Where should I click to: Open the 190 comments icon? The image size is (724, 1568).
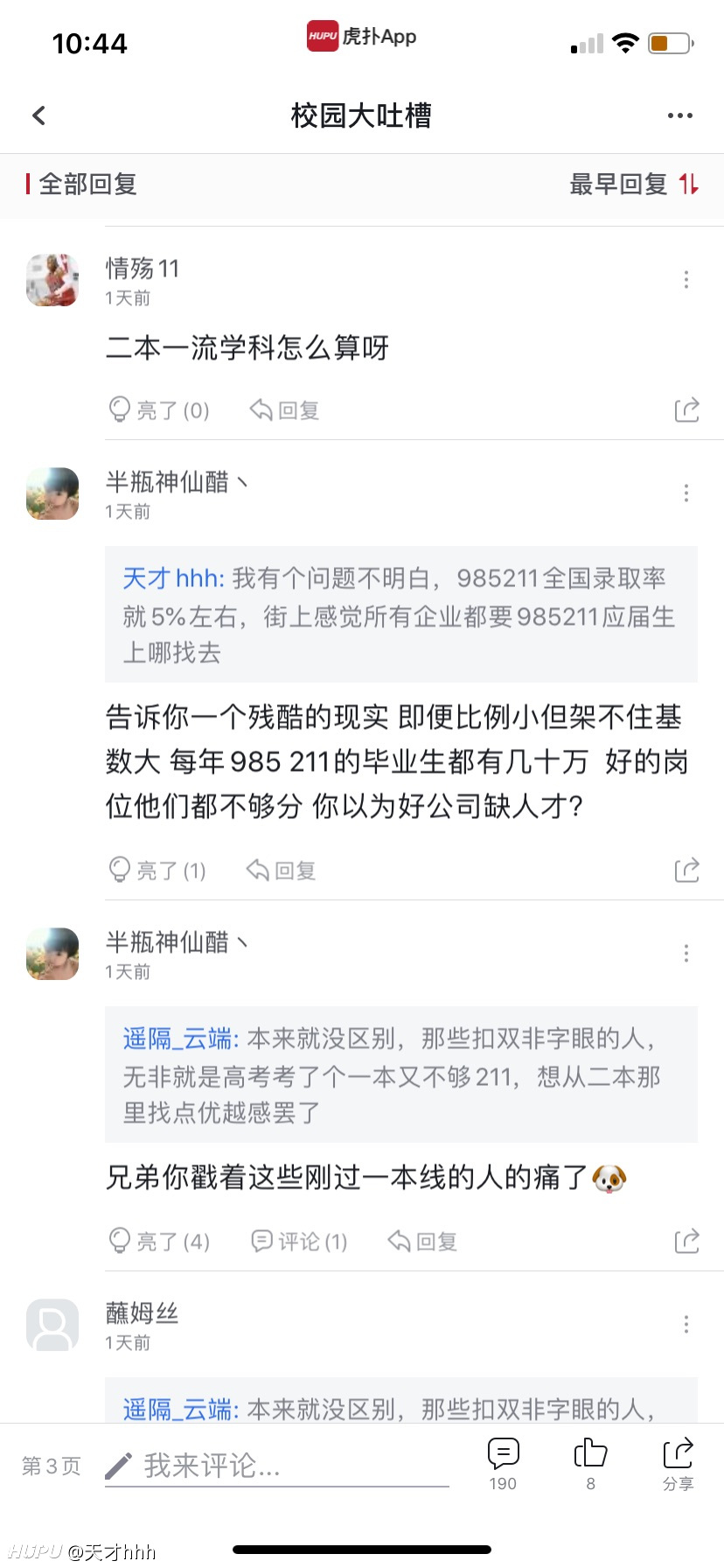coord(503,1464)
